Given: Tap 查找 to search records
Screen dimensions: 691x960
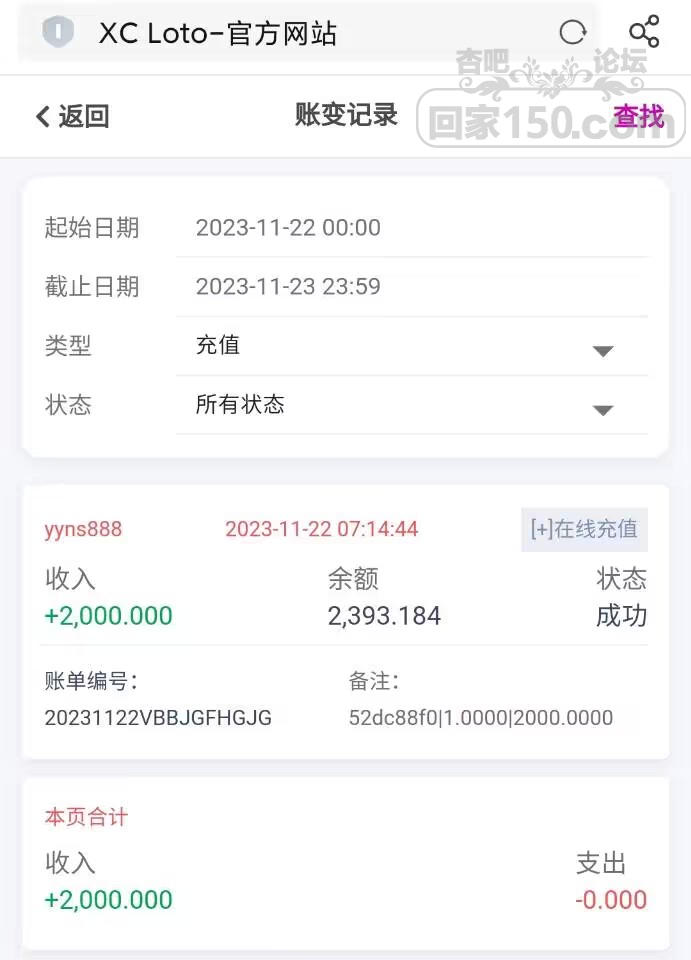Looking at the screenshot, I should [x=638, y=116].
